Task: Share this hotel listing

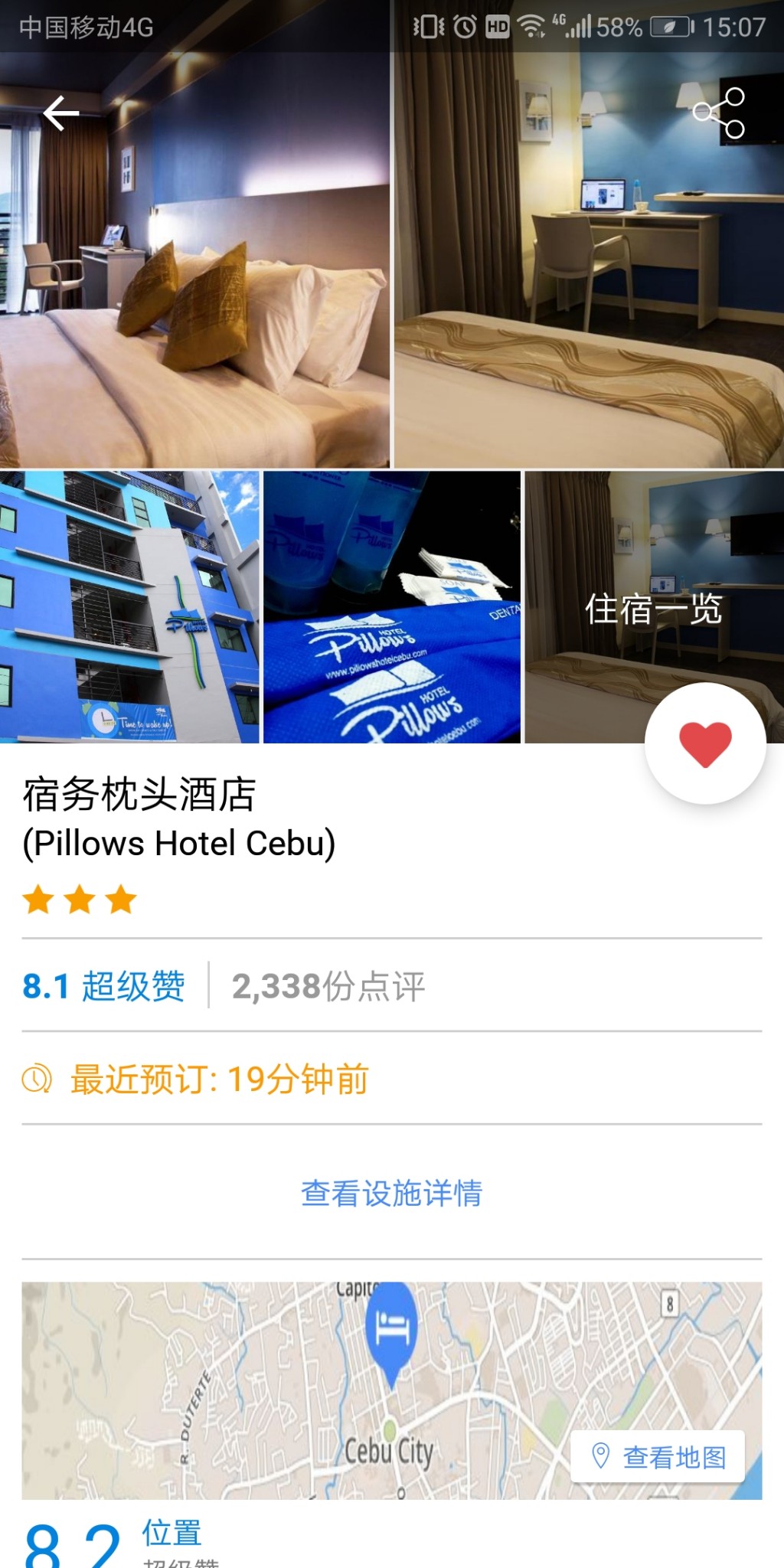Action: [x=719, y=113]
